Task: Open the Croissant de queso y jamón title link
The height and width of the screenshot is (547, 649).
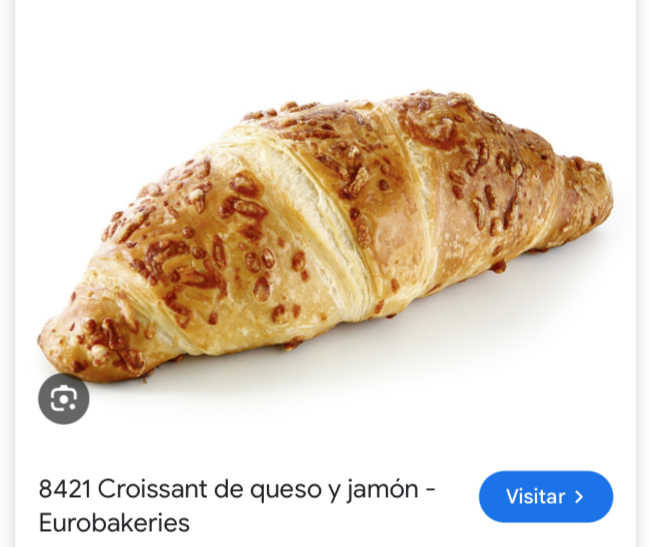Action: click(237, 505)
